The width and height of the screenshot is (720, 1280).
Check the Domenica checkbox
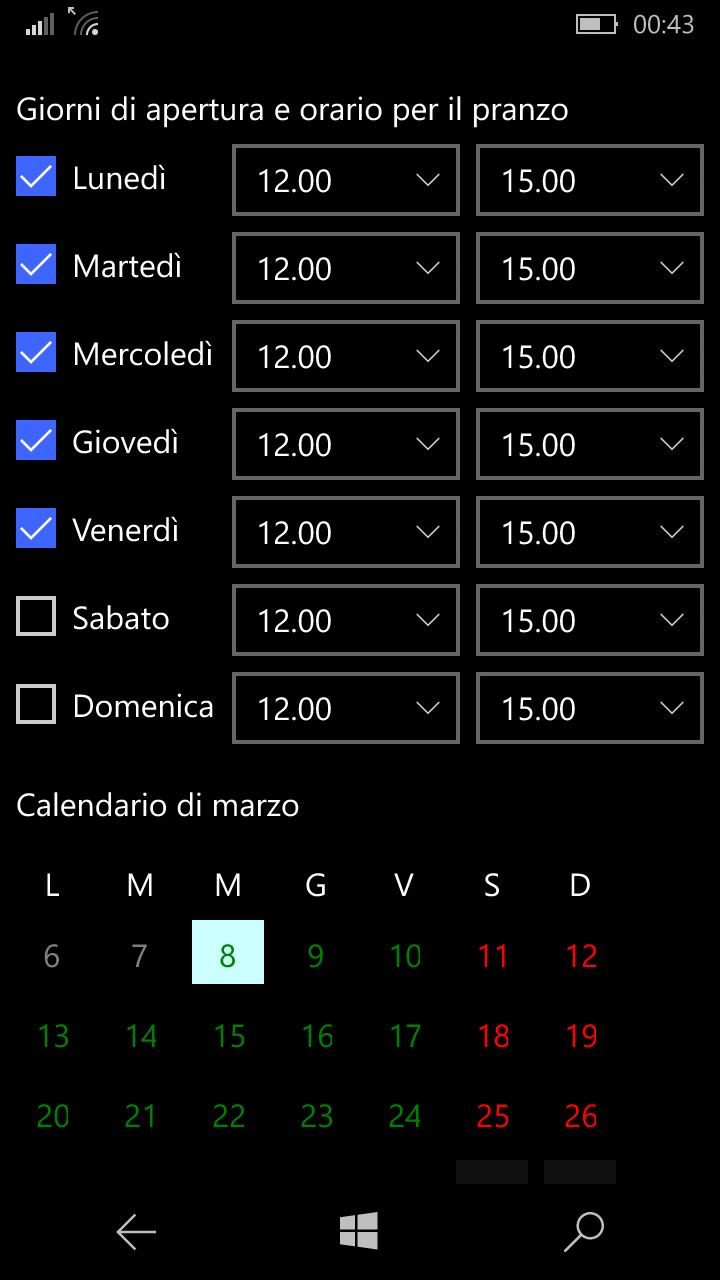[x=36, y=706]
